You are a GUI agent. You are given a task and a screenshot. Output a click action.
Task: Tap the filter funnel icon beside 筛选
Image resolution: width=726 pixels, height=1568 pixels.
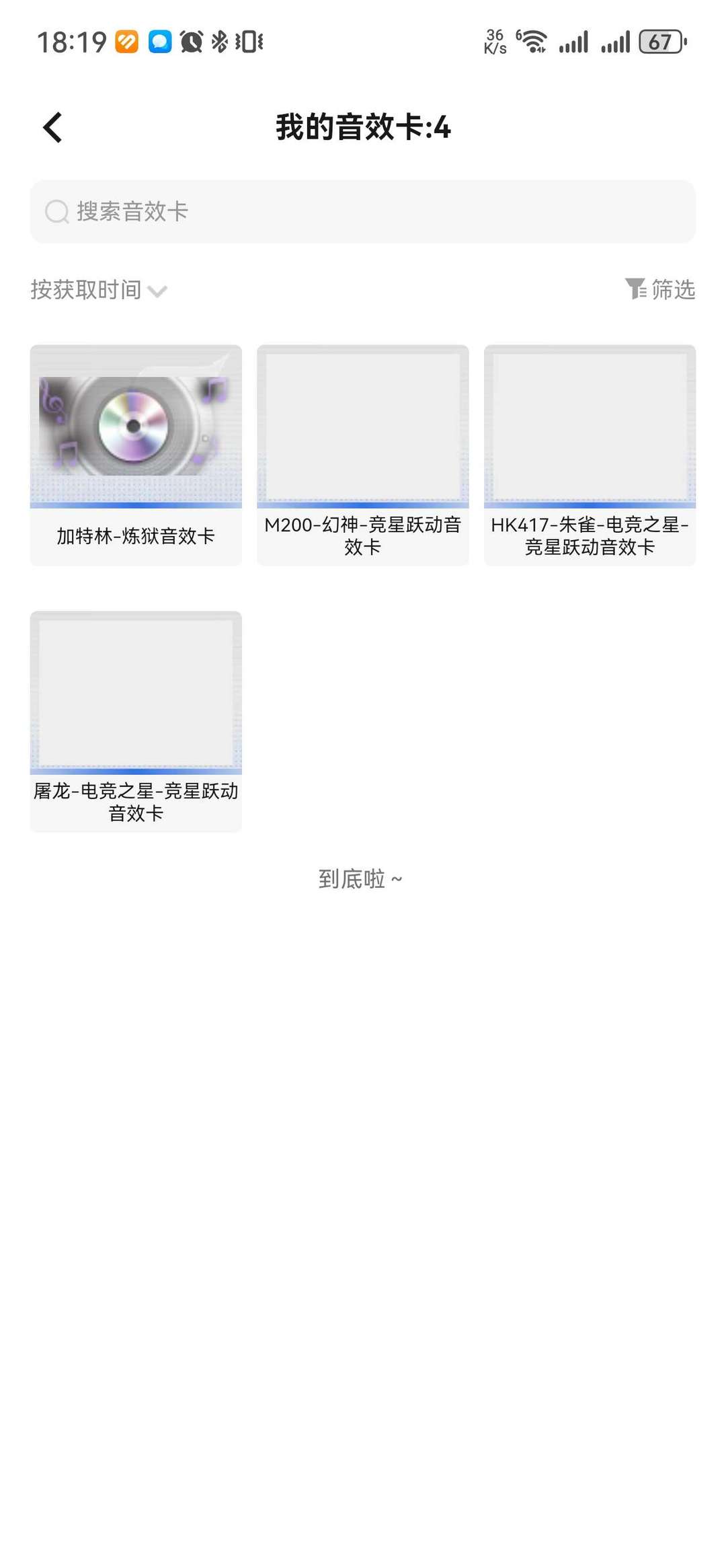[x=634, y=289]
